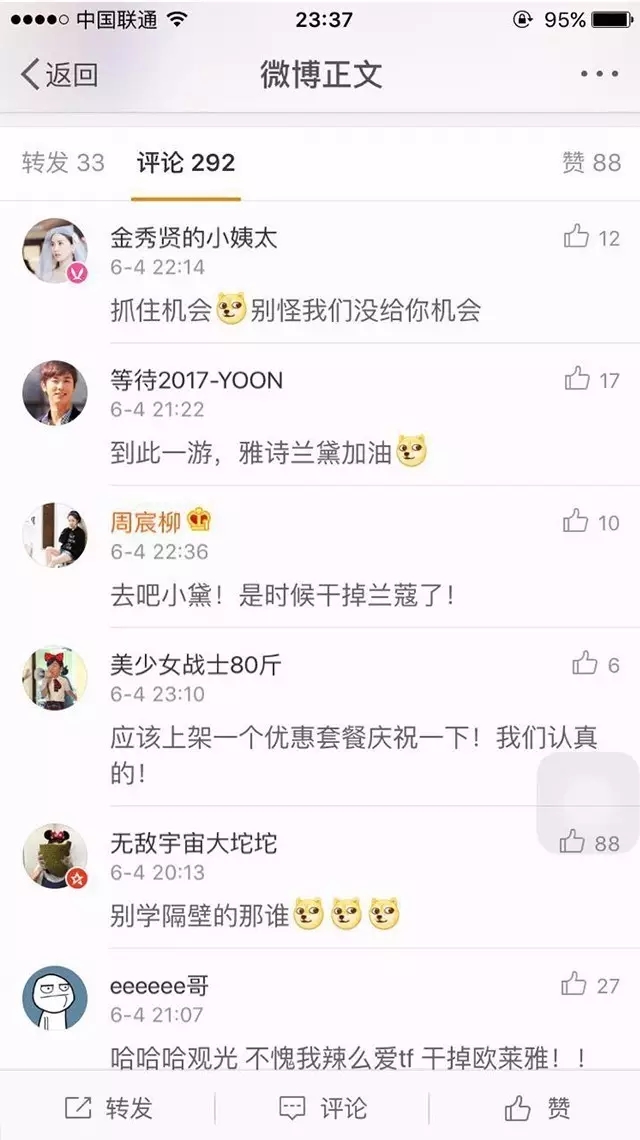Like 美少女战士80斤's comment

pos(585,664)
